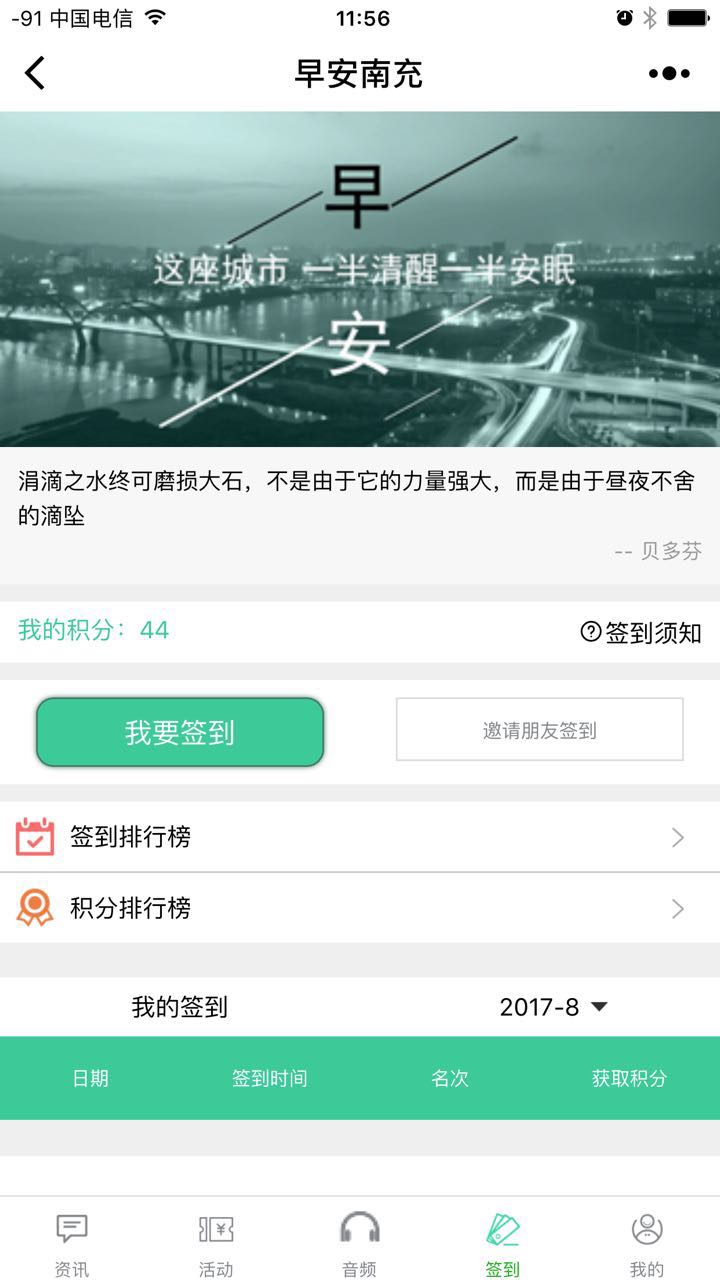Select the 签到 tab

[x=503, y=1243]
